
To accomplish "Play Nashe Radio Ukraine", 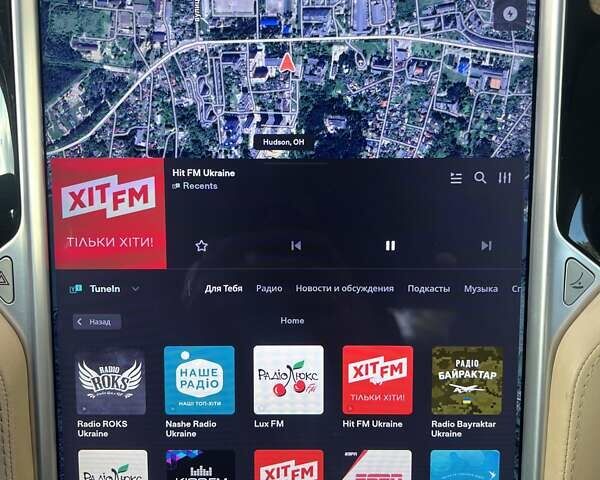I will [199, 380].
